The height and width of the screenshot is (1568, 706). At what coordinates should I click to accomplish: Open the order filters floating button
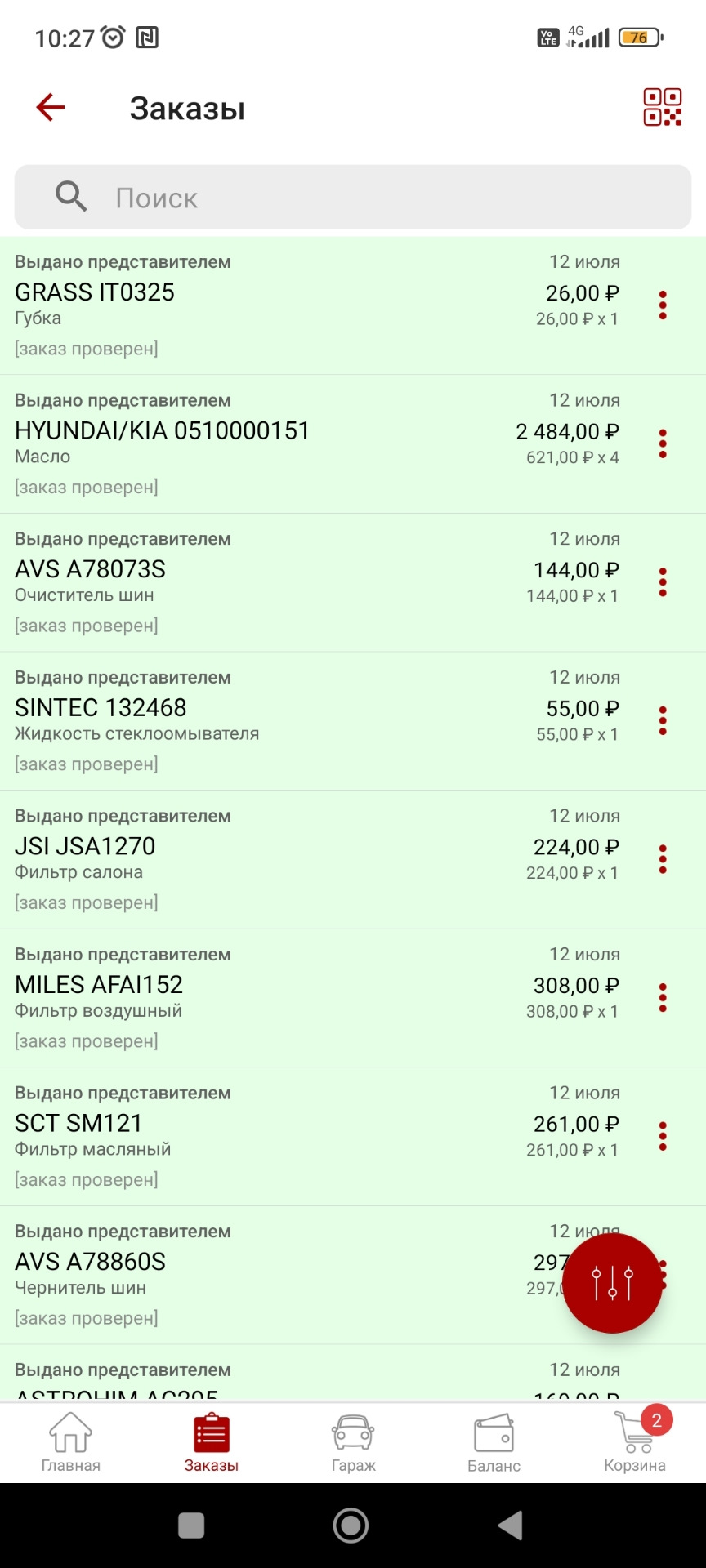click(x=612, y=1283)
